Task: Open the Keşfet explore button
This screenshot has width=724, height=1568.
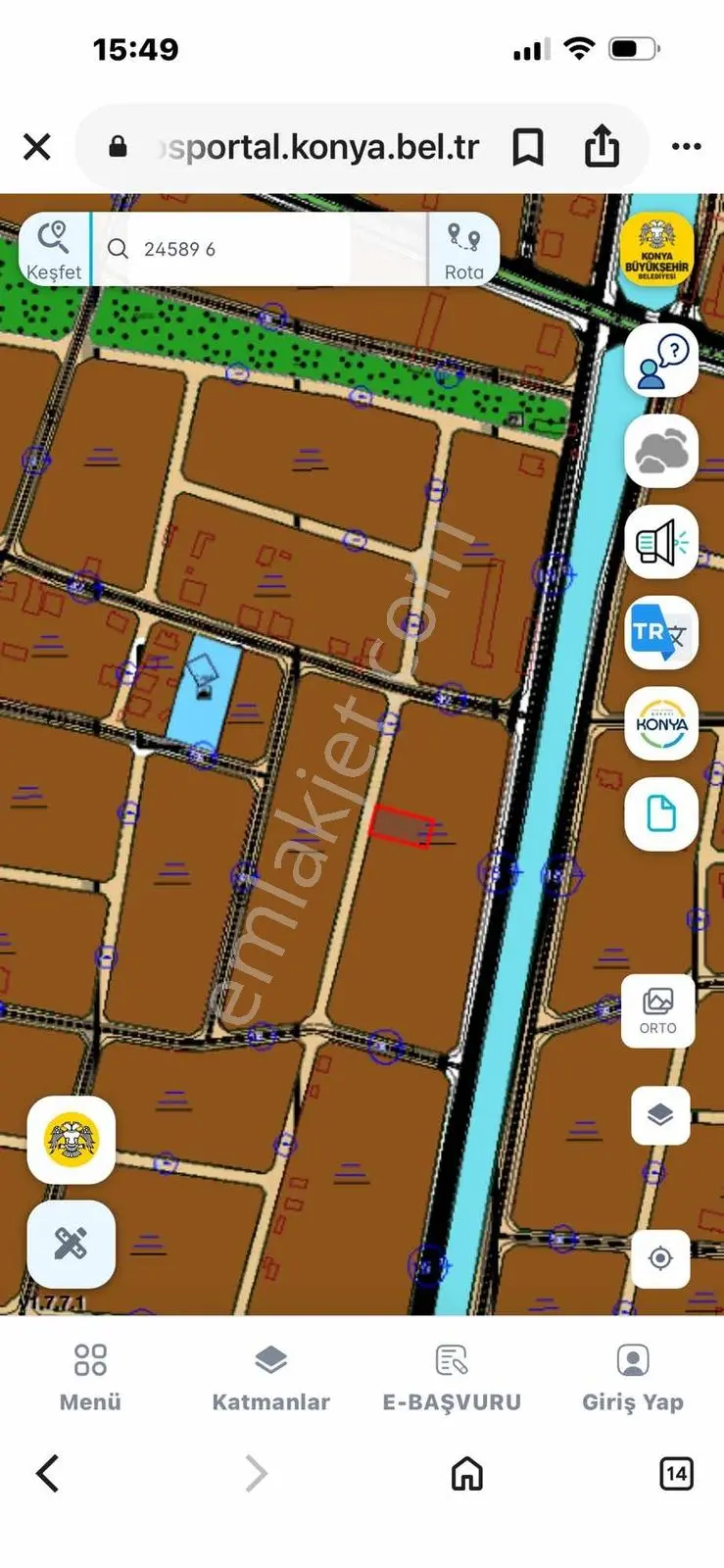Action: pos(54,250)
